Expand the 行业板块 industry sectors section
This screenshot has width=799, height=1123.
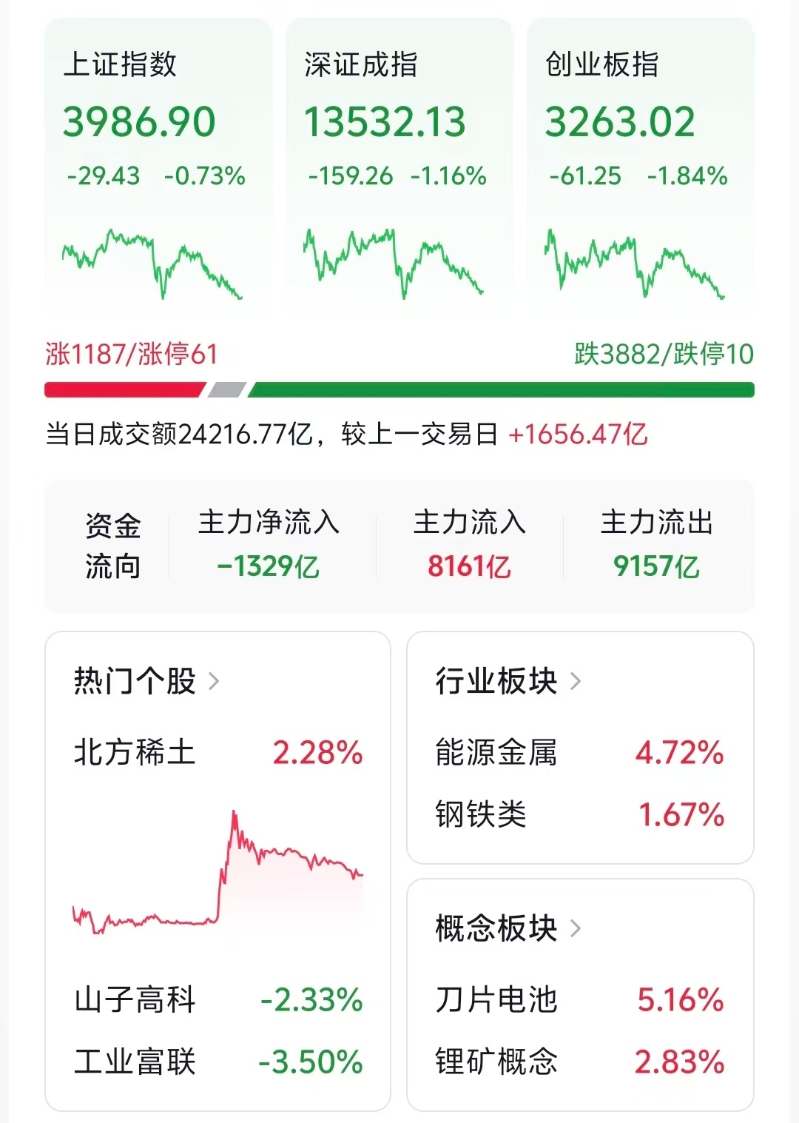click(500, 681)
